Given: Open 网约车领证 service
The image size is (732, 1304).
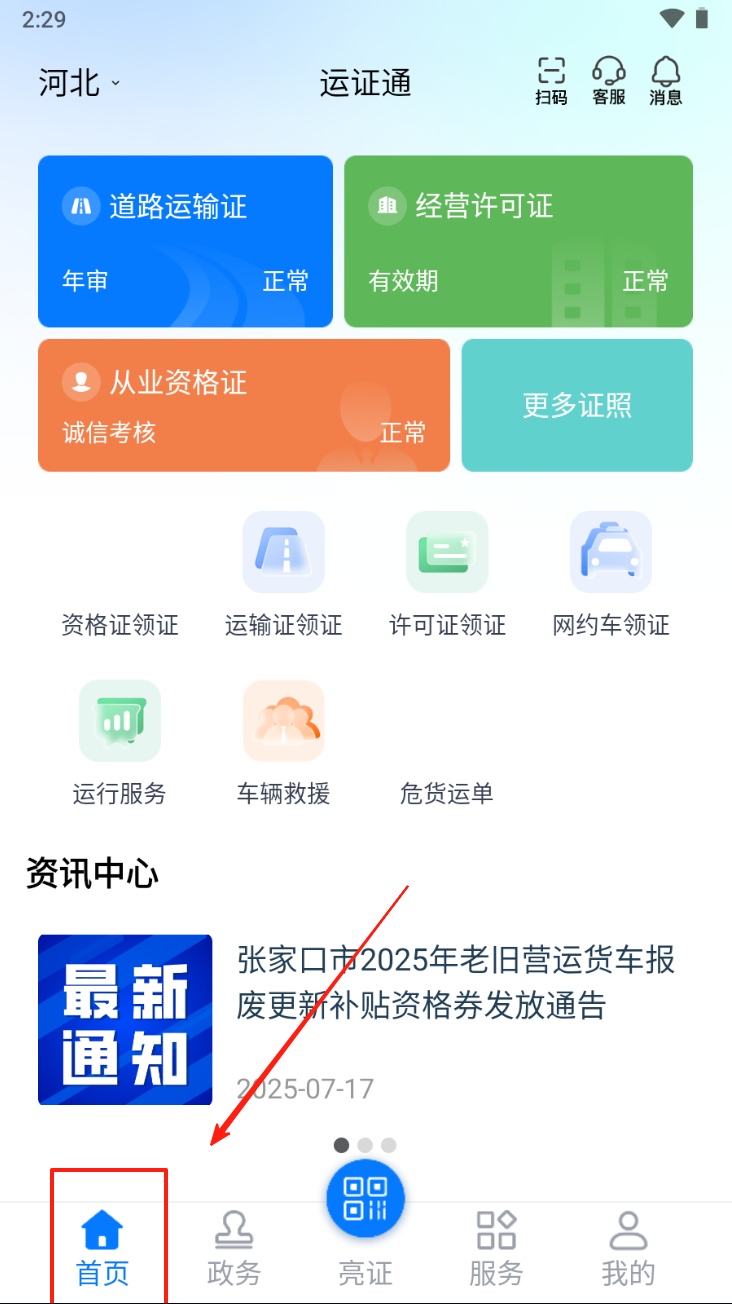Looking at the screenshot, I should click(x=610, y=575).
